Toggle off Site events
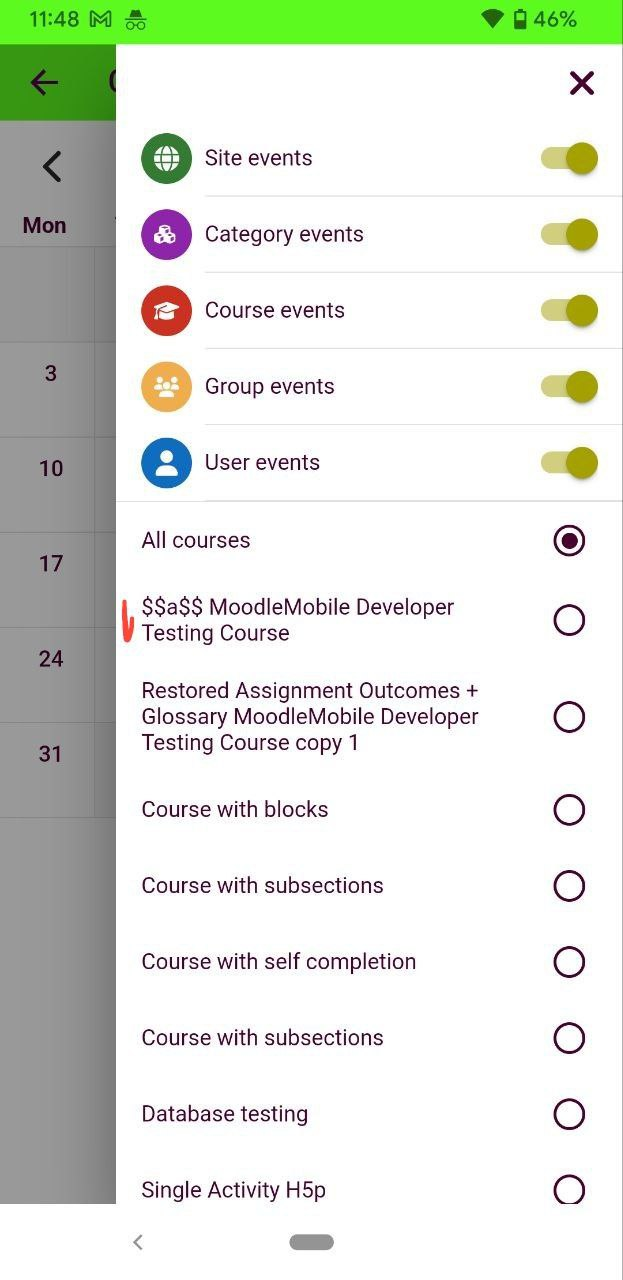The image size is (623, 1280). coord(569,158)
